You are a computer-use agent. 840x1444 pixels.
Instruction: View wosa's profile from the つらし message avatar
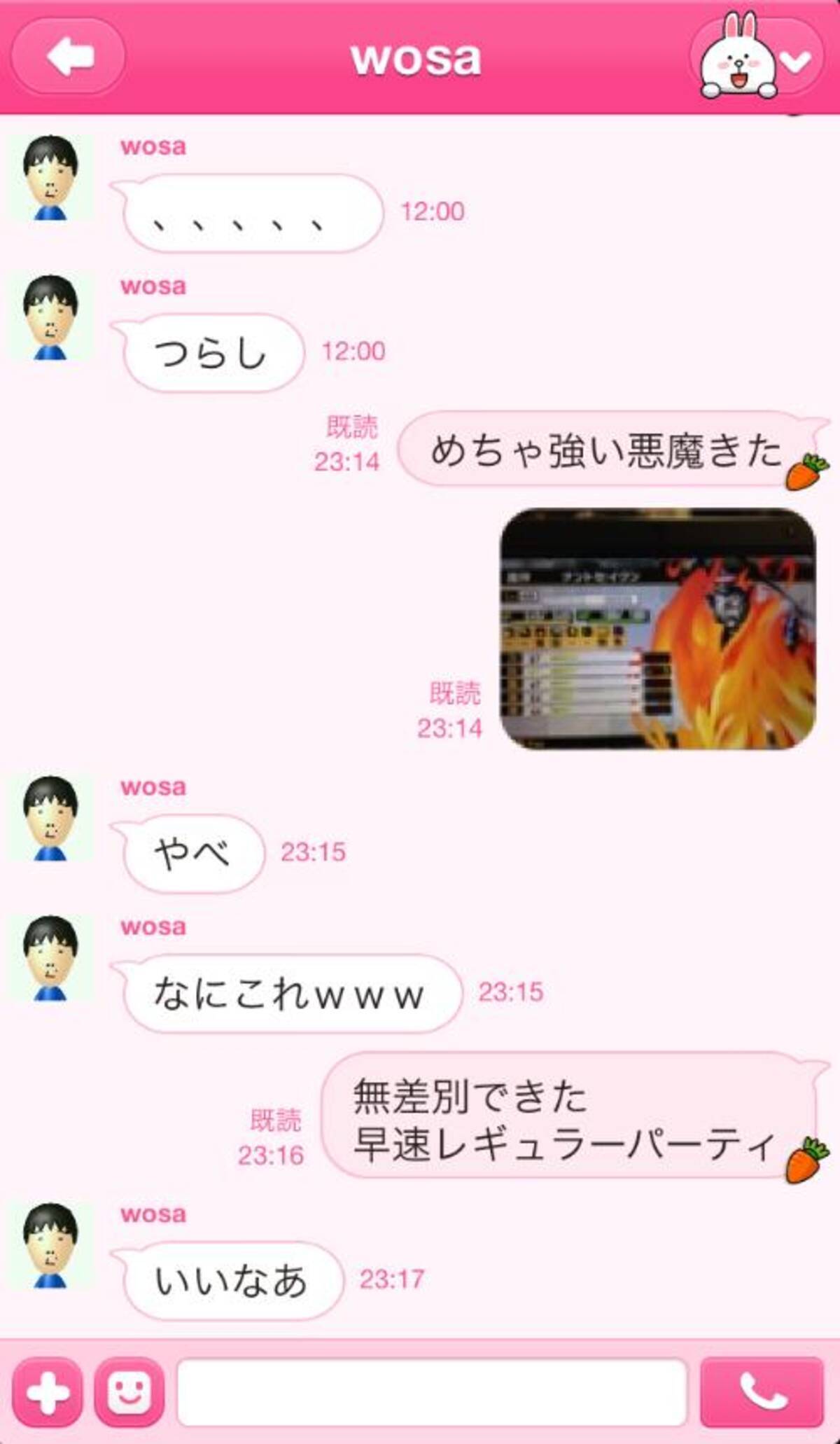pyautogui.click(x=50, y=317)
